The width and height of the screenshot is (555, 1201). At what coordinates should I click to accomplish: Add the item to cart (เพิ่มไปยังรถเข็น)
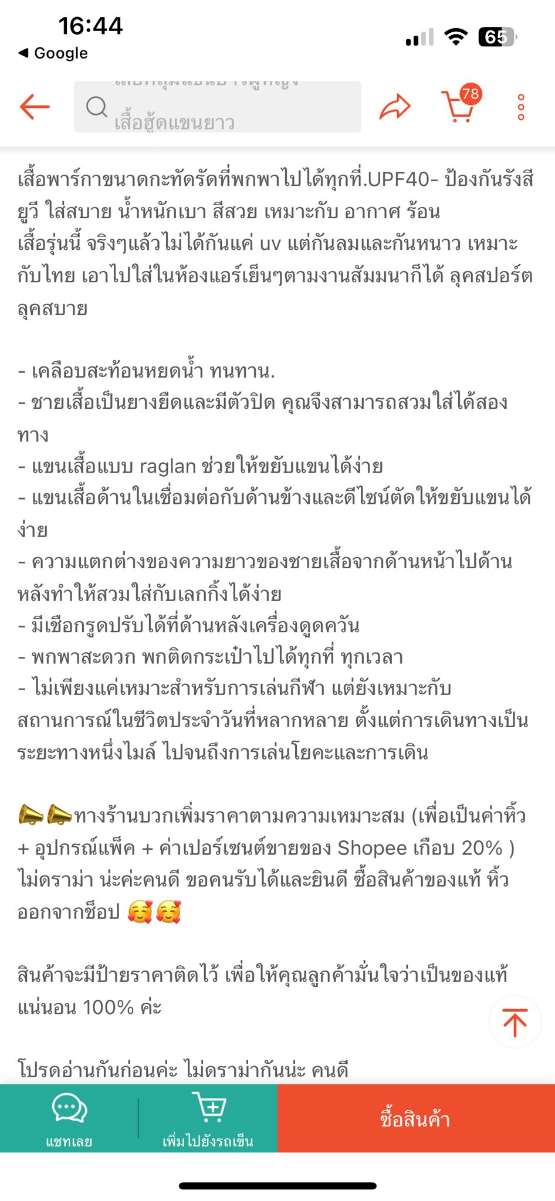click(x=208, y=1118)
